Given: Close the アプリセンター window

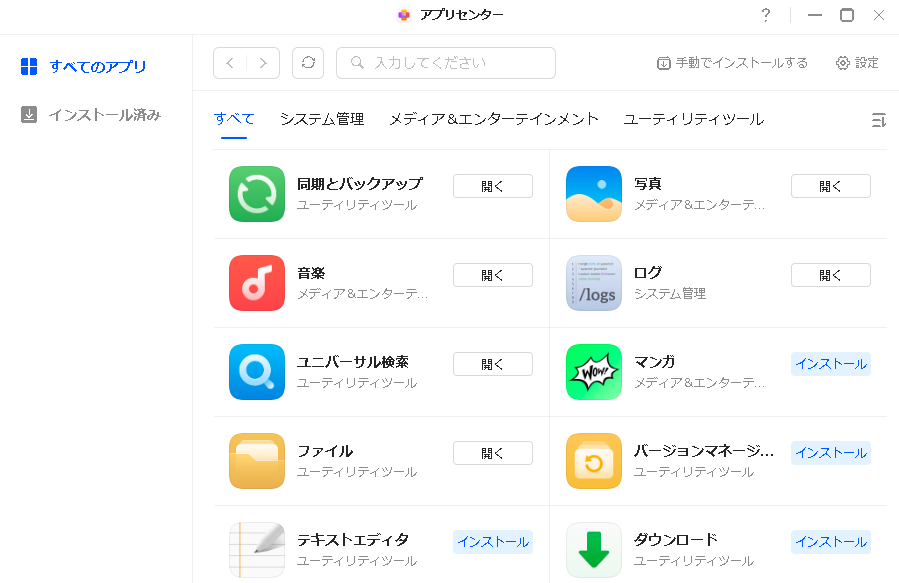Looking at the screenshot, I should 879,15.
